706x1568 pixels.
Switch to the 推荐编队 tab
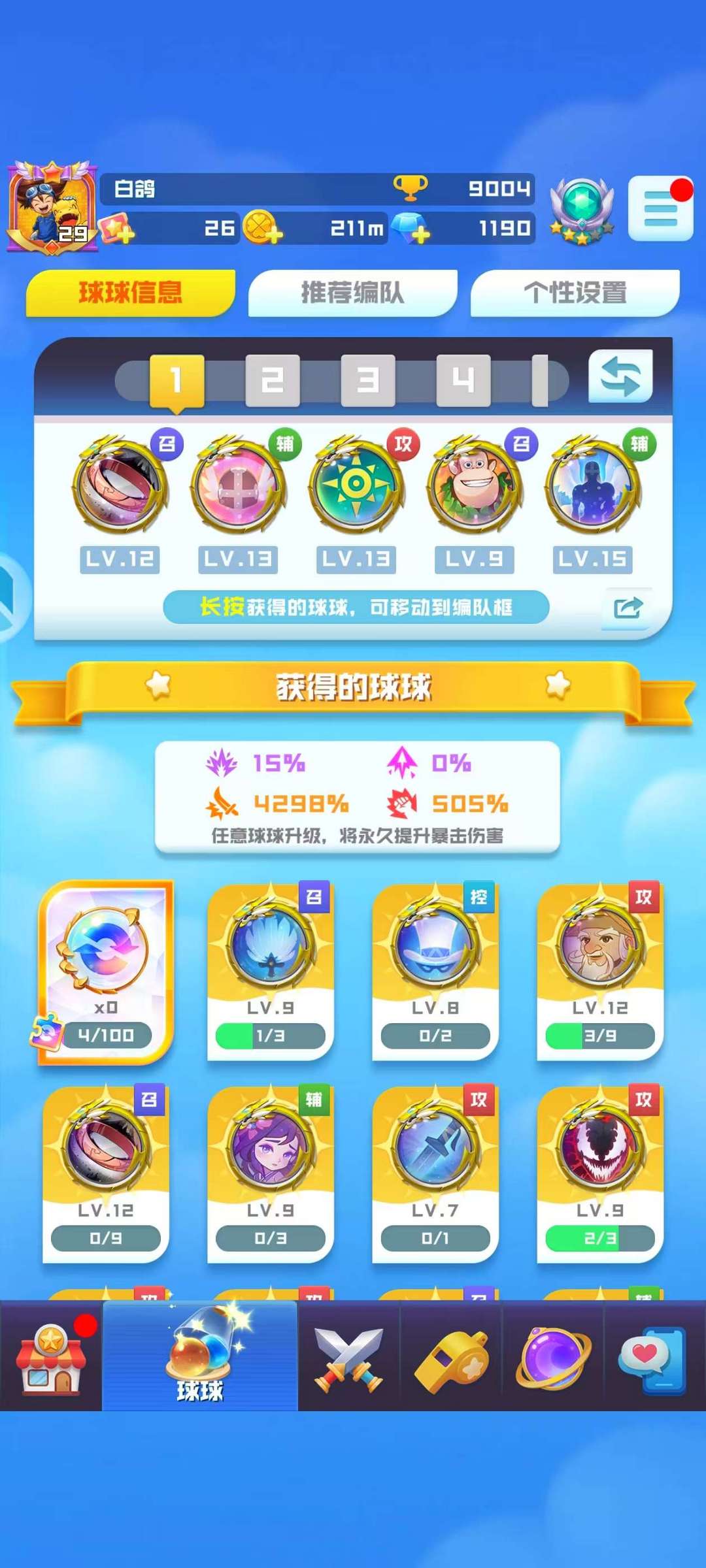click(x=352, y=293)
